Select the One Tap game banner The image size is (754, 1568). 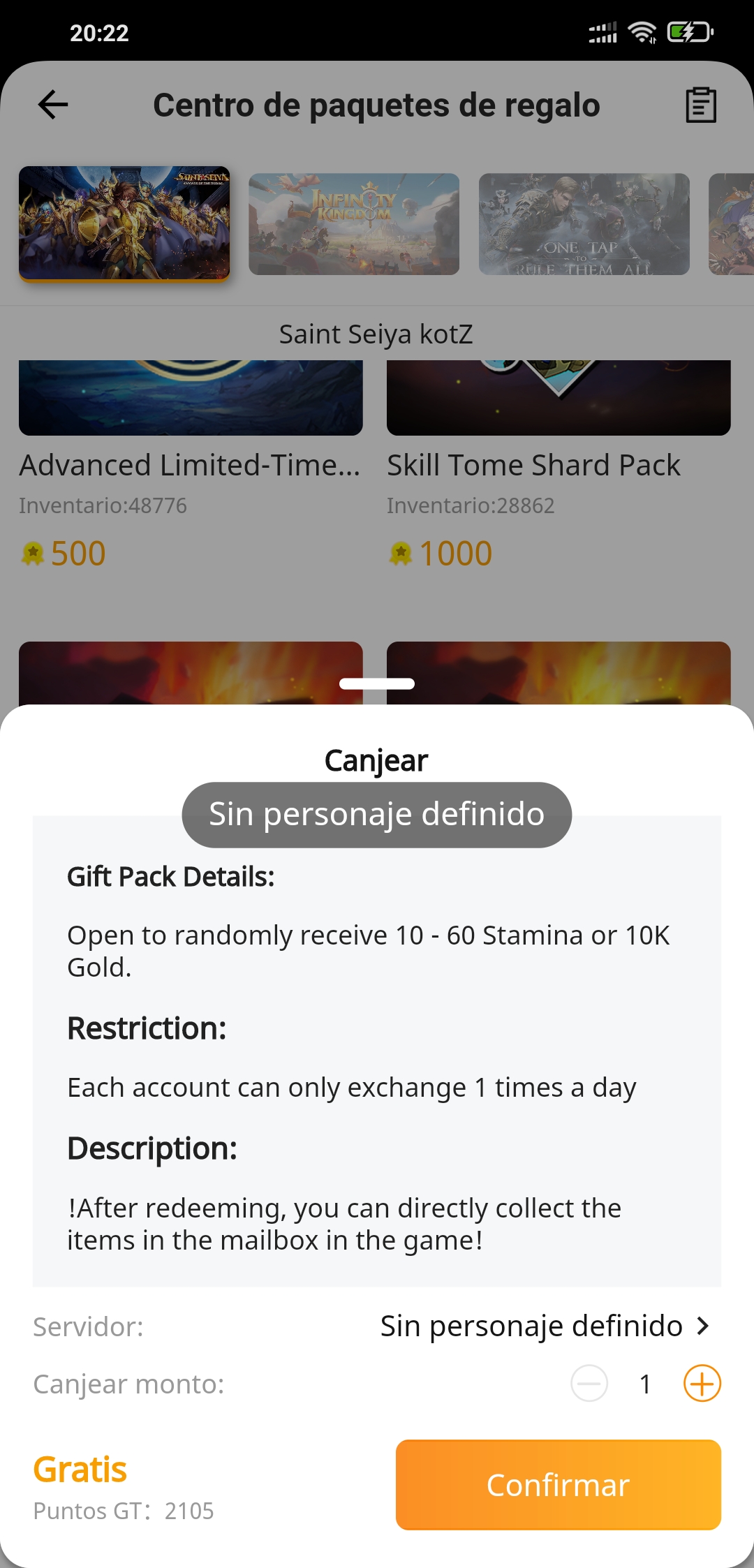tap(584, 224)
